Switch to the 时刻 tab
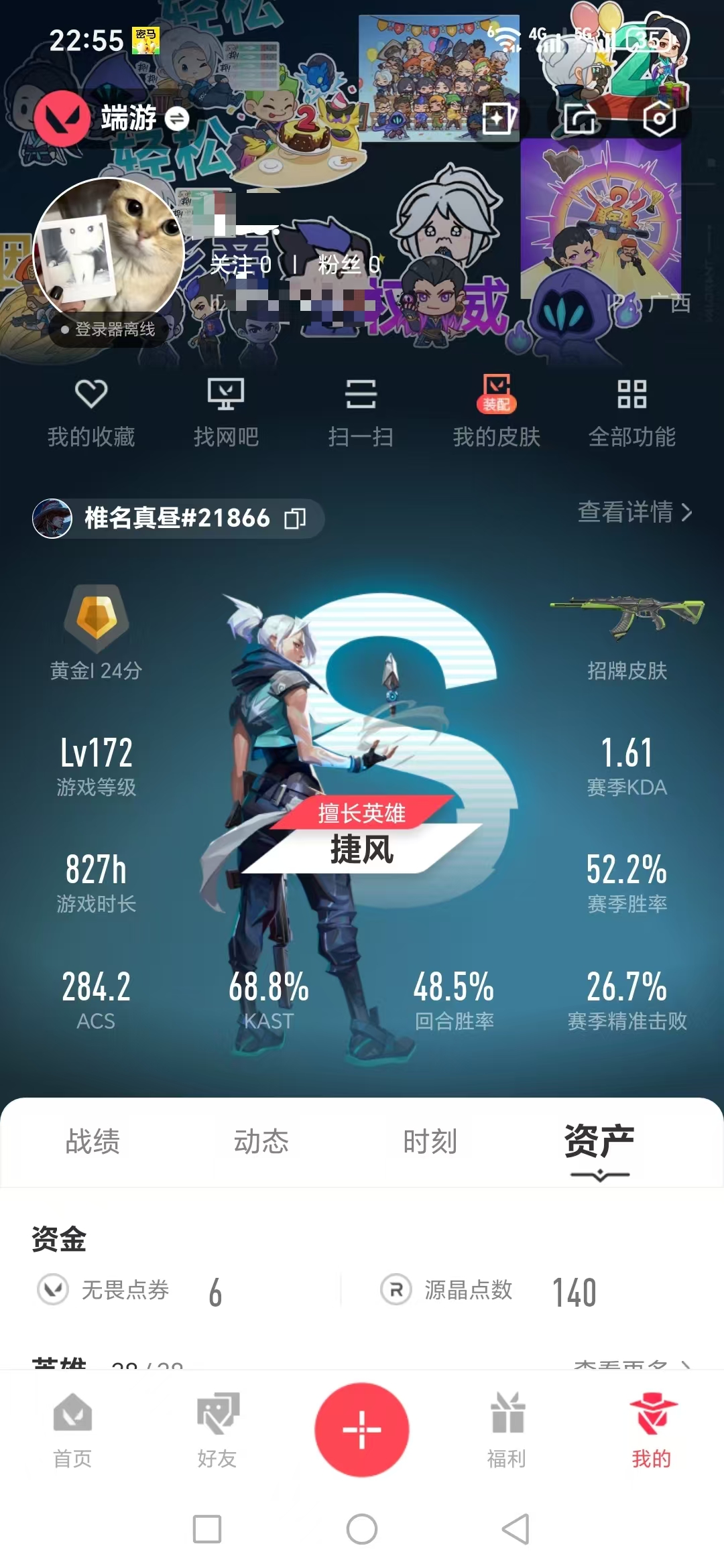 point(430,1140)
